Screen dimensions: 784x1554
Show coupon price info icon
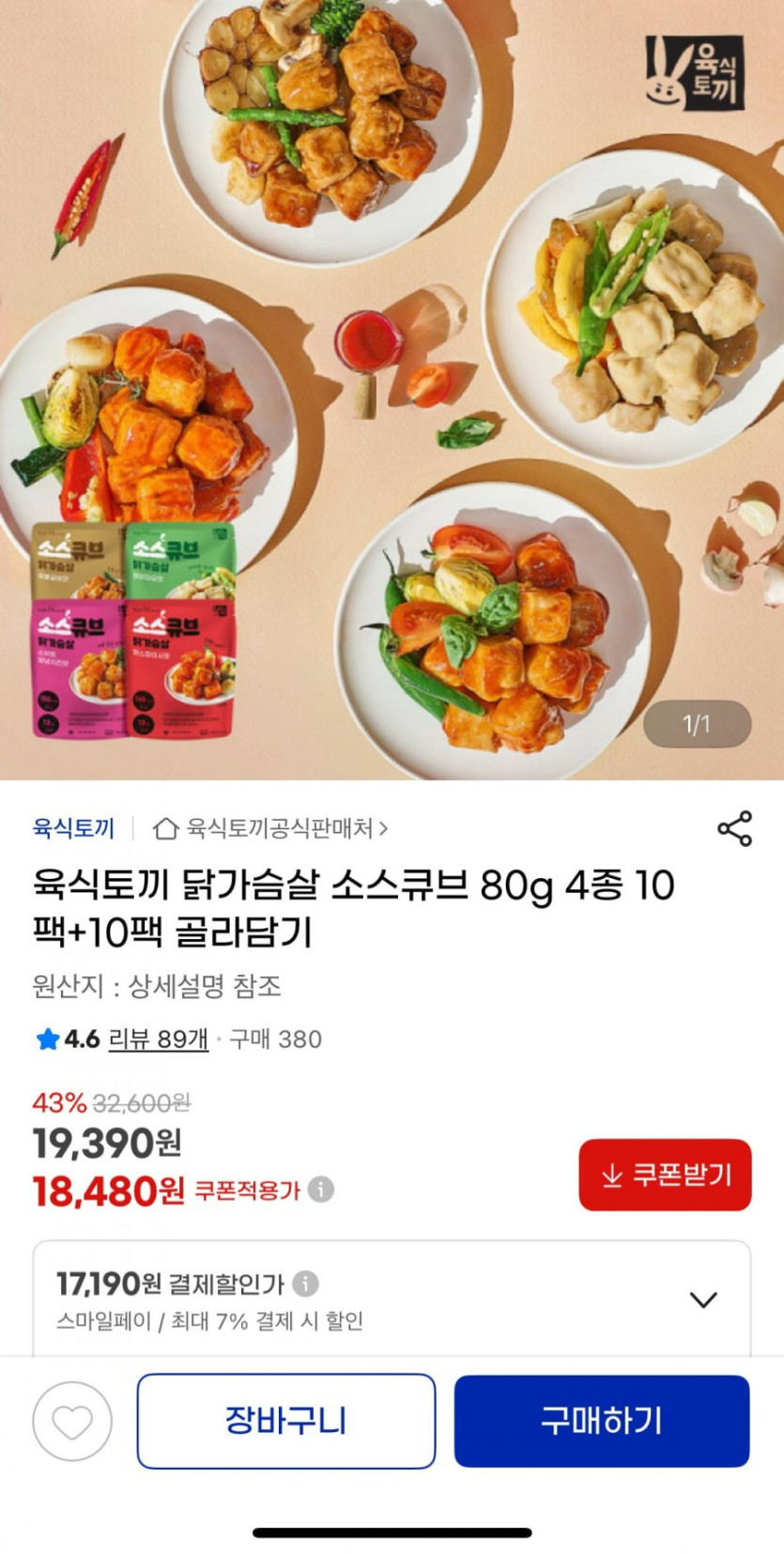321,1190
